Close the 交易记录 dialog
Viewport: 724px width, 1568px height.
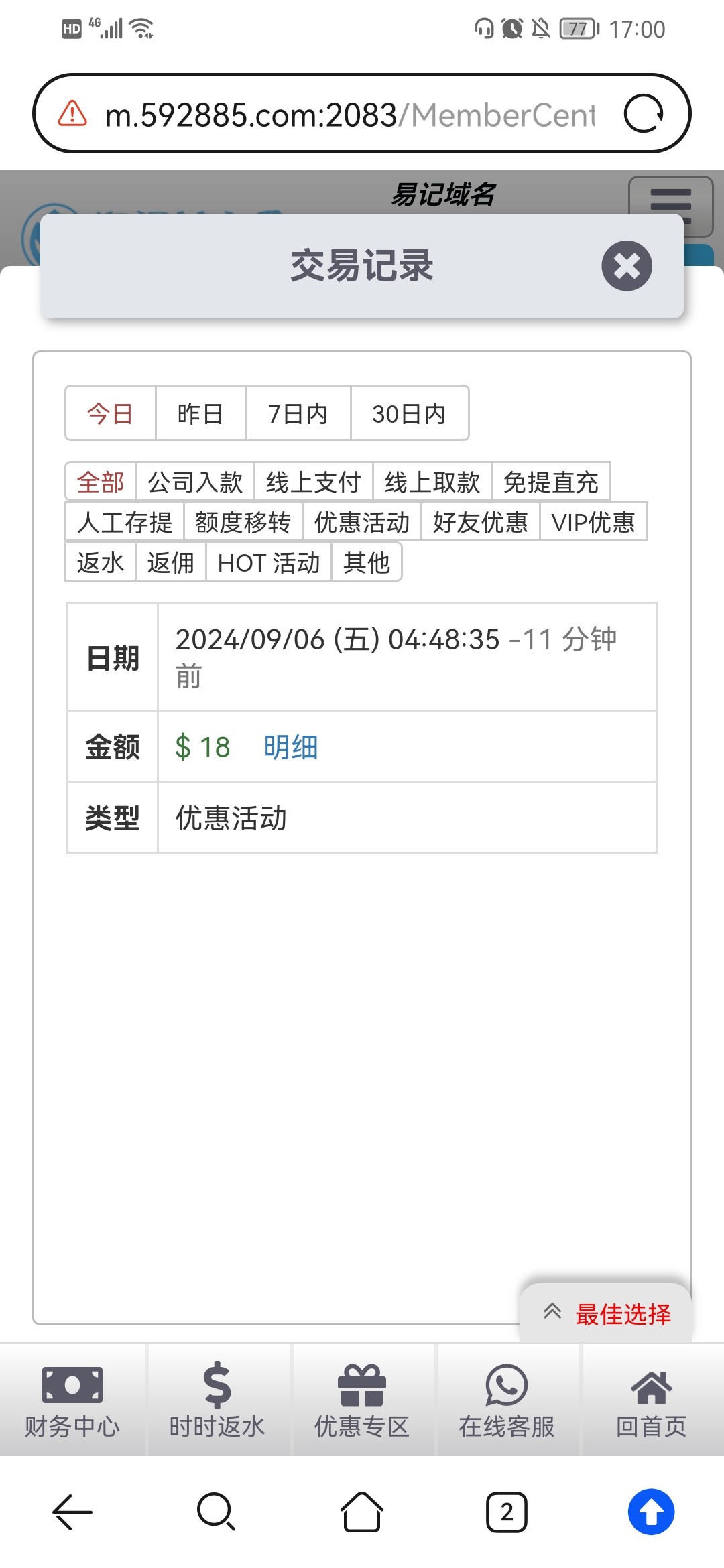tap(626, 266)
